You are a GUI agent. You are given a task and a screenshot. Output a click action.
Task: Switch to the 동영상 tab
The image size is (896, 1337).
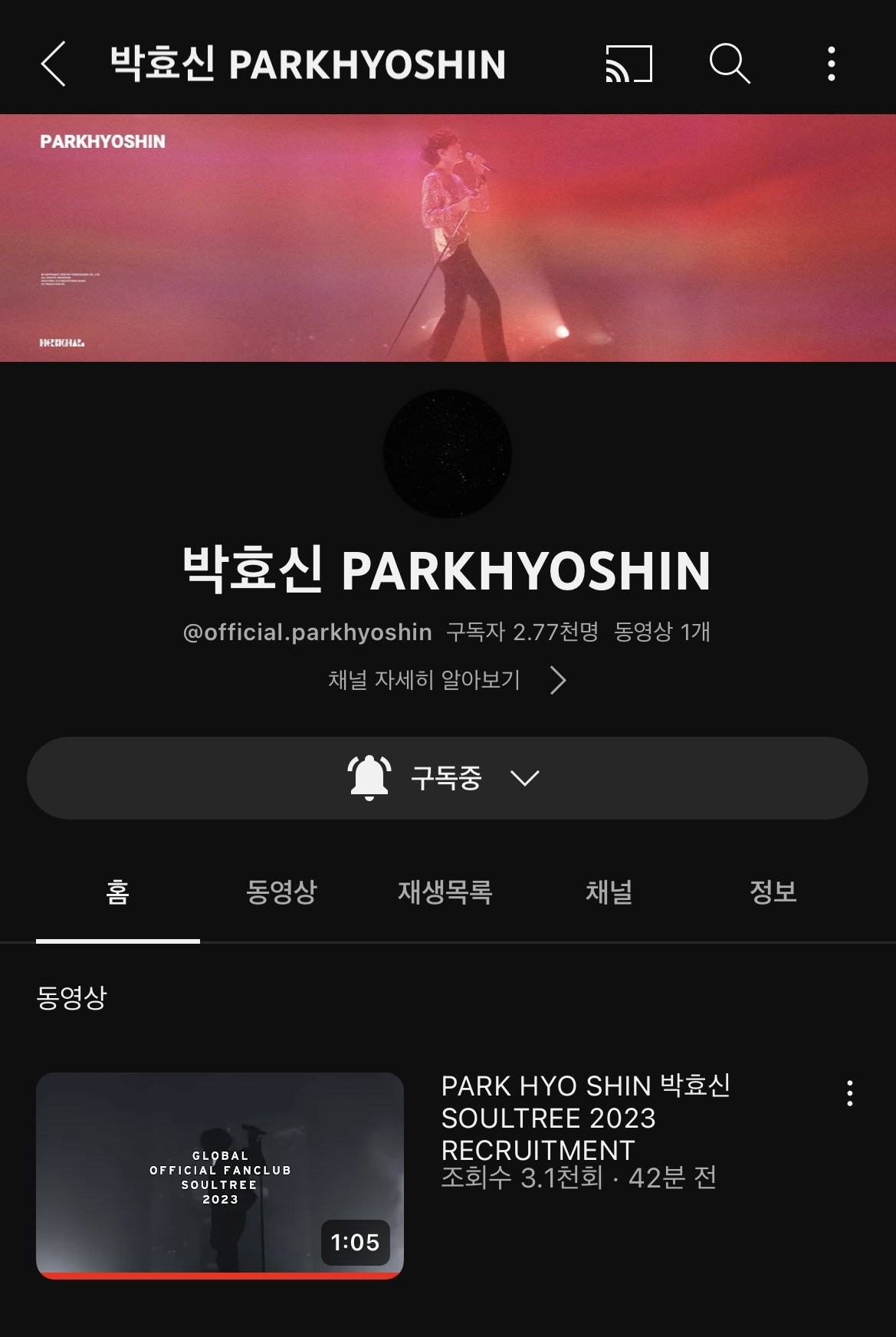pyautogui.click(x=281, y=892)
